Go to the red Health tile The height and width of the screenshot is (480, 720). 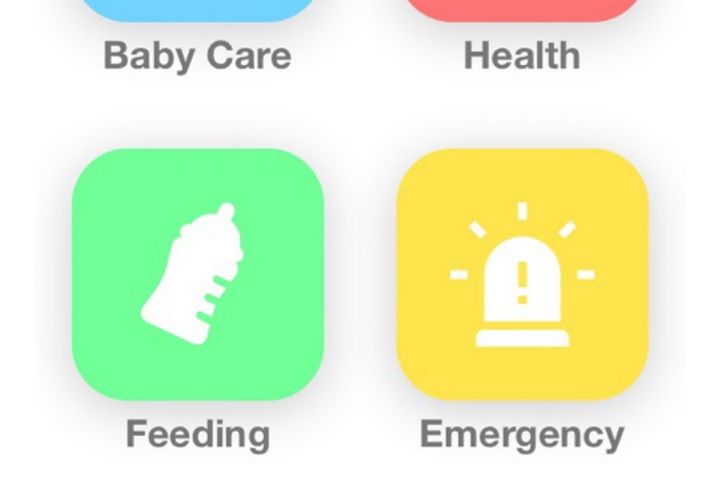point(522,9)
